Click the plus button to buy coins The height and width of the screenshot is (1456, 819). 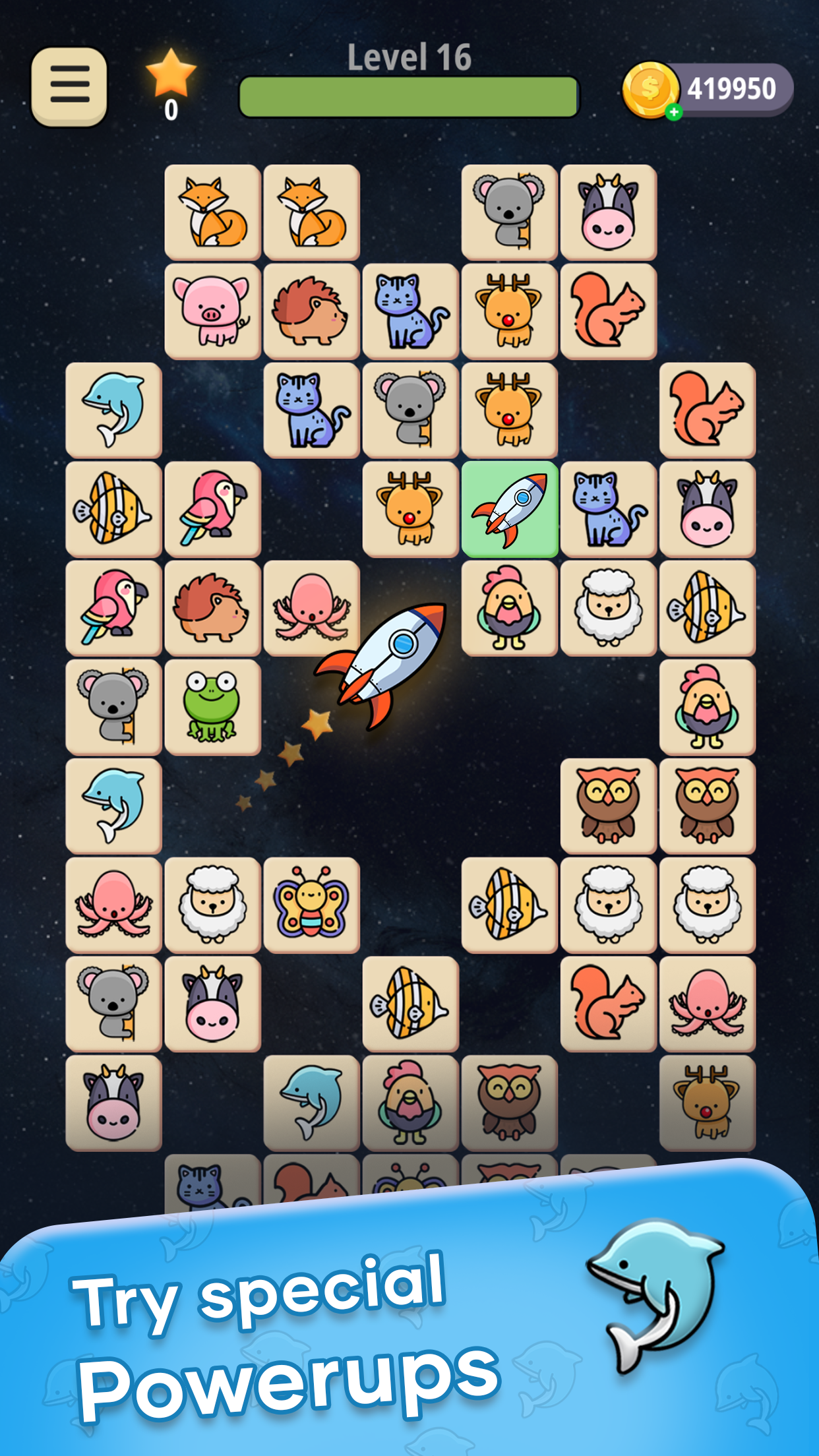[x=674, y=111]
